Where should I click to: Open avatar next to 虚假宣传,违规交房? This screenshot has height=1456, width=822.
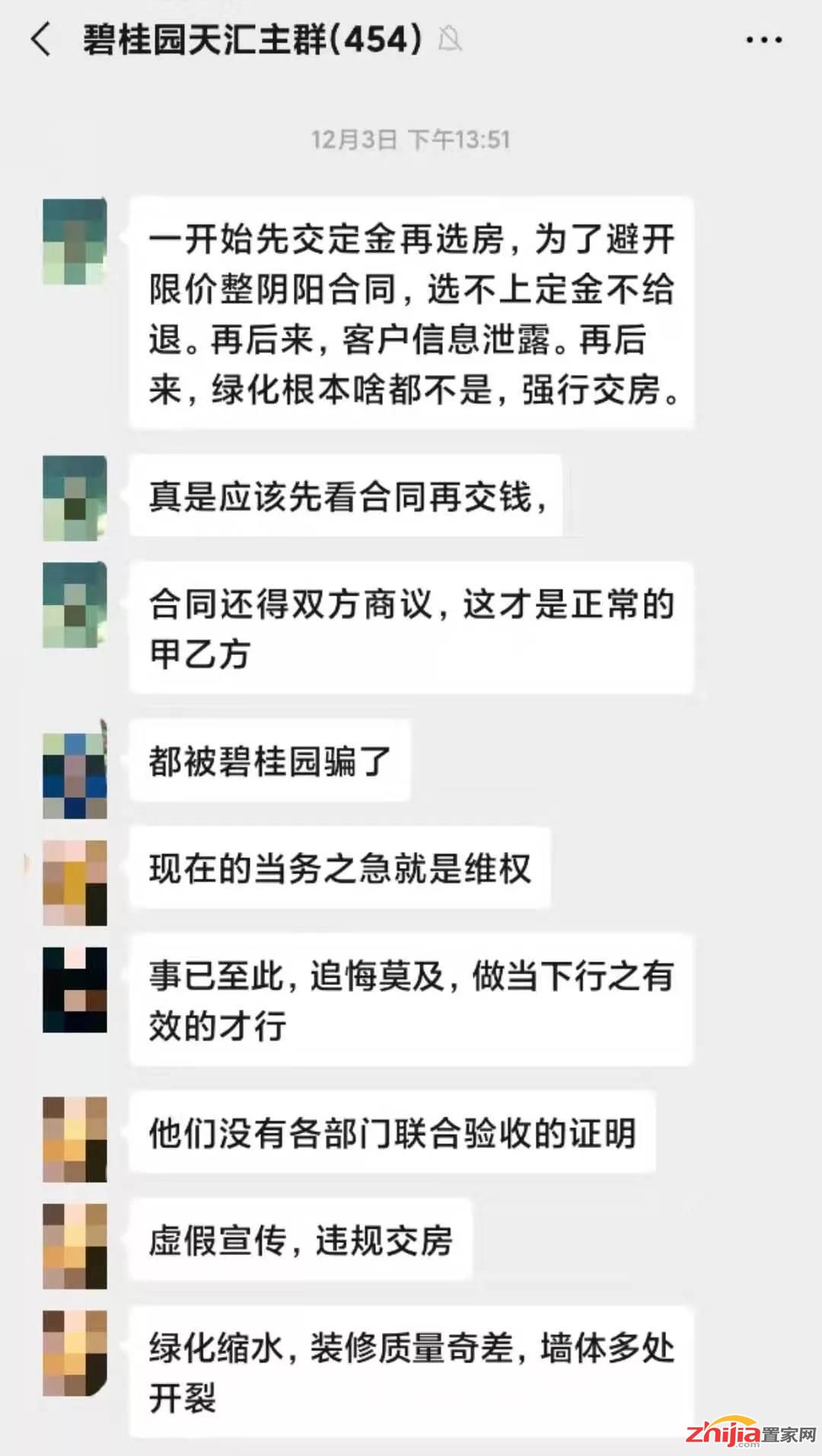pyautogui.click(x=75, y=1246)
